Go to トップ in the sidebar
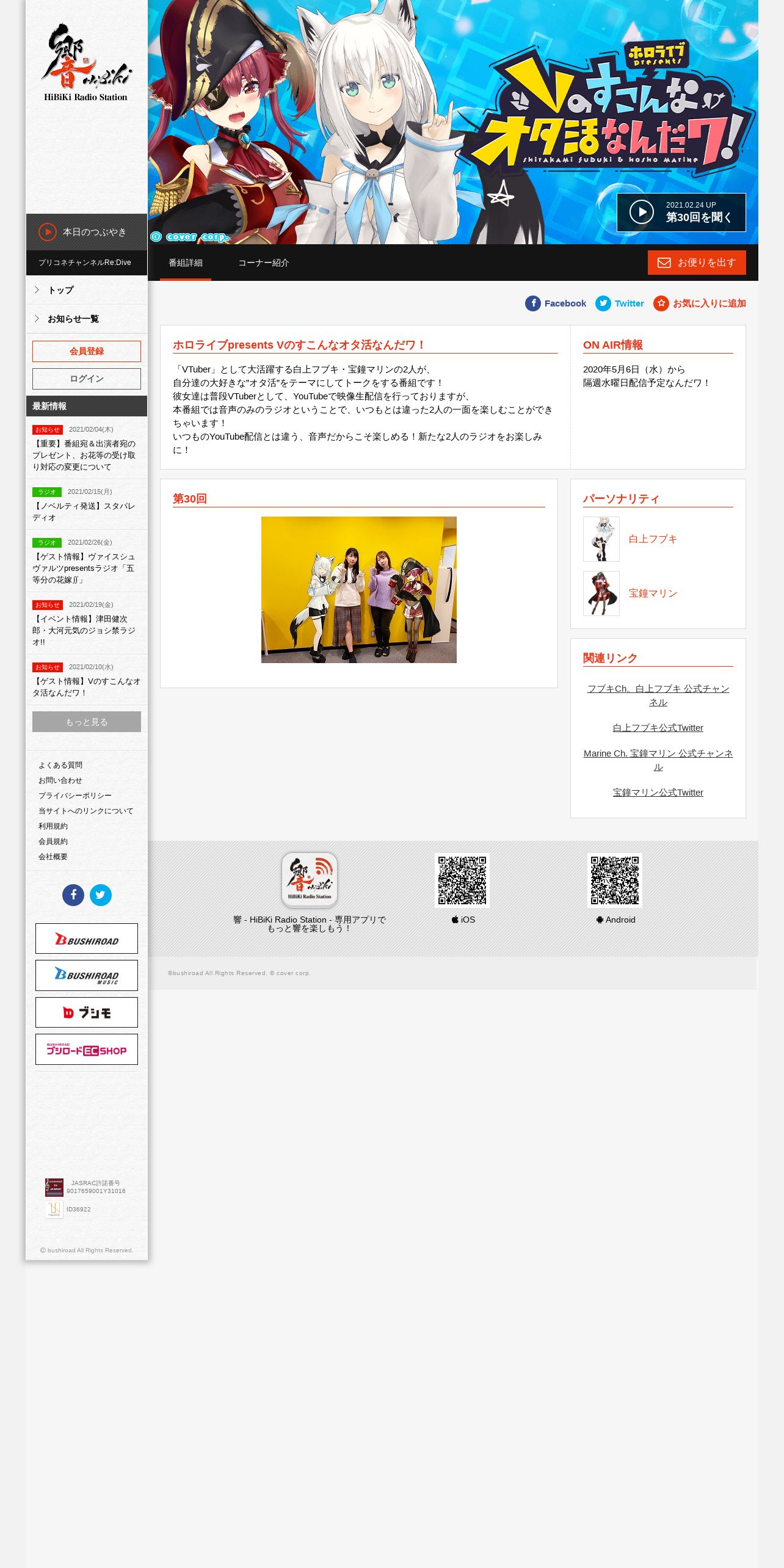 [87, 290]
